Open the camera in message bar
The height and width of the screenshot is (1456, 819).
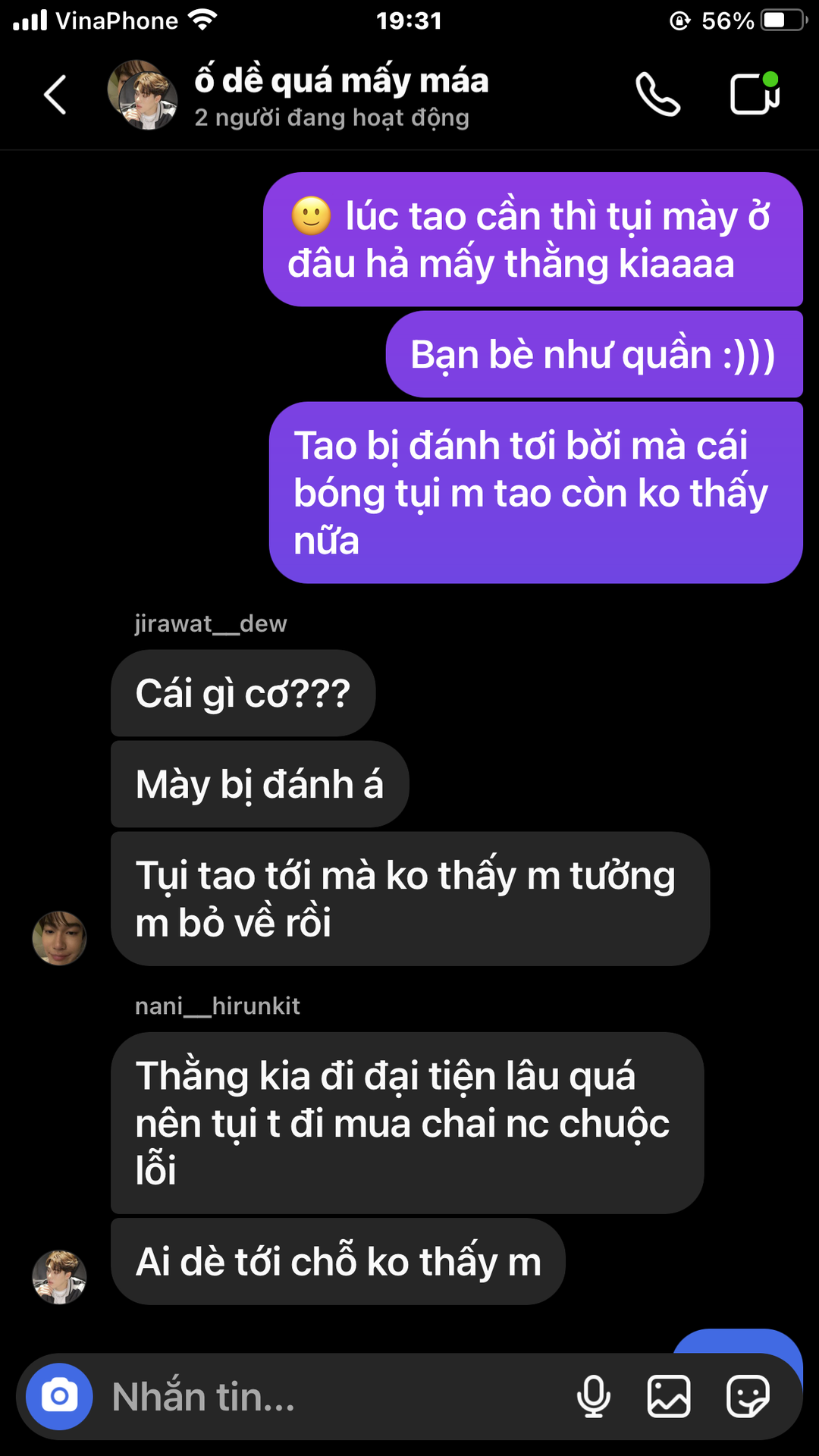pos(59,1396)
